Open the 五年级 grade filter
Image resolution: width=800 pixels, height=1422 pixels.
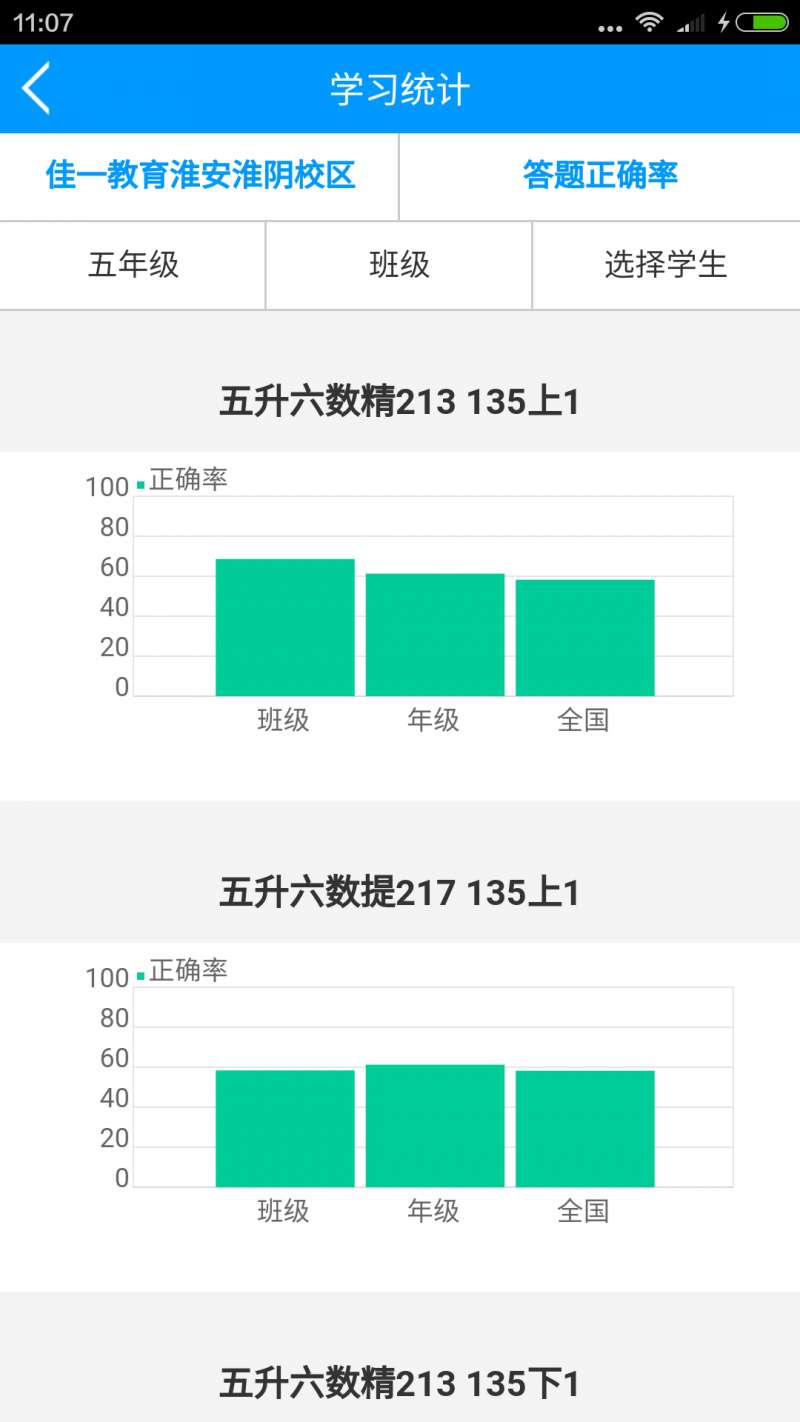point(133,265)
